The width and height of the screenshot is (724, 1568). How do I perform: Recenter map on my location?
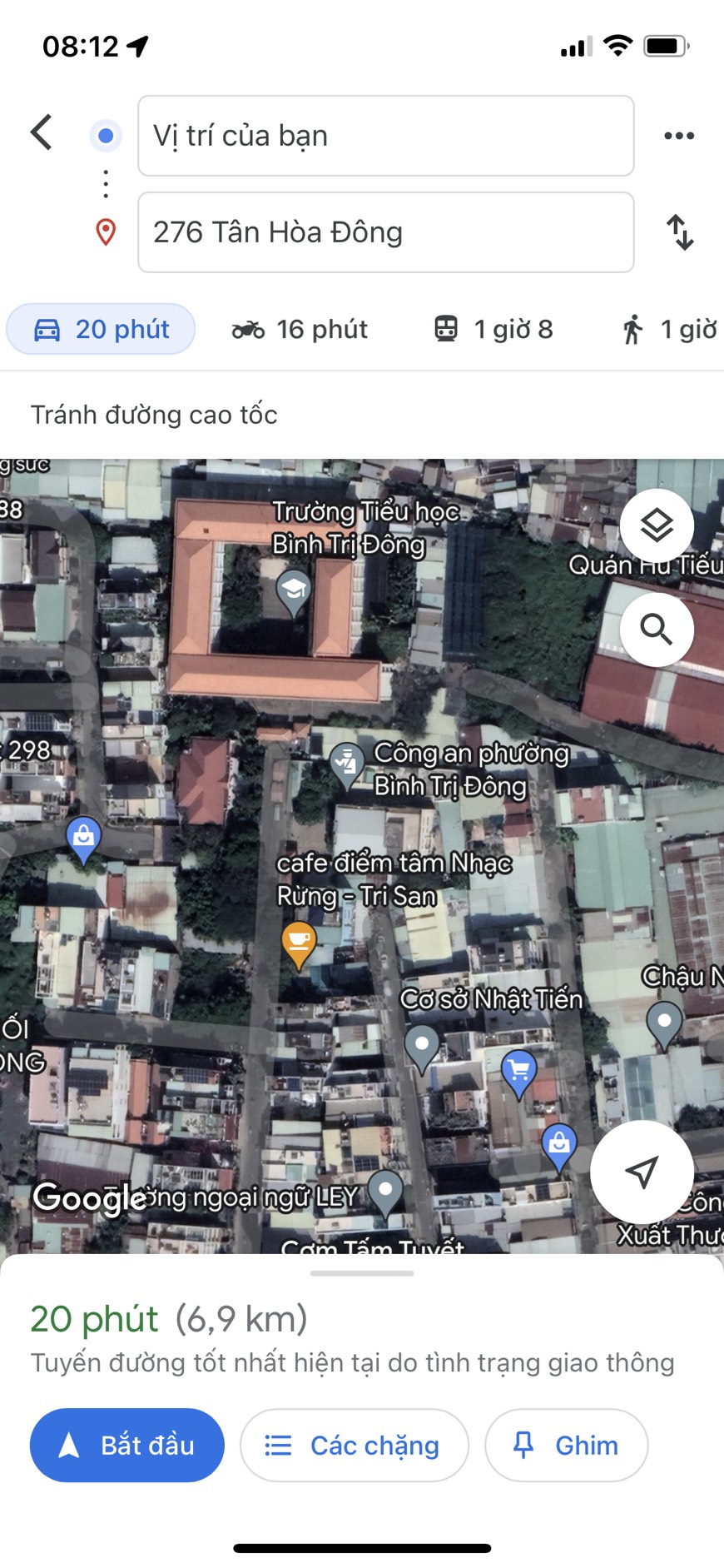point(642,1172)
